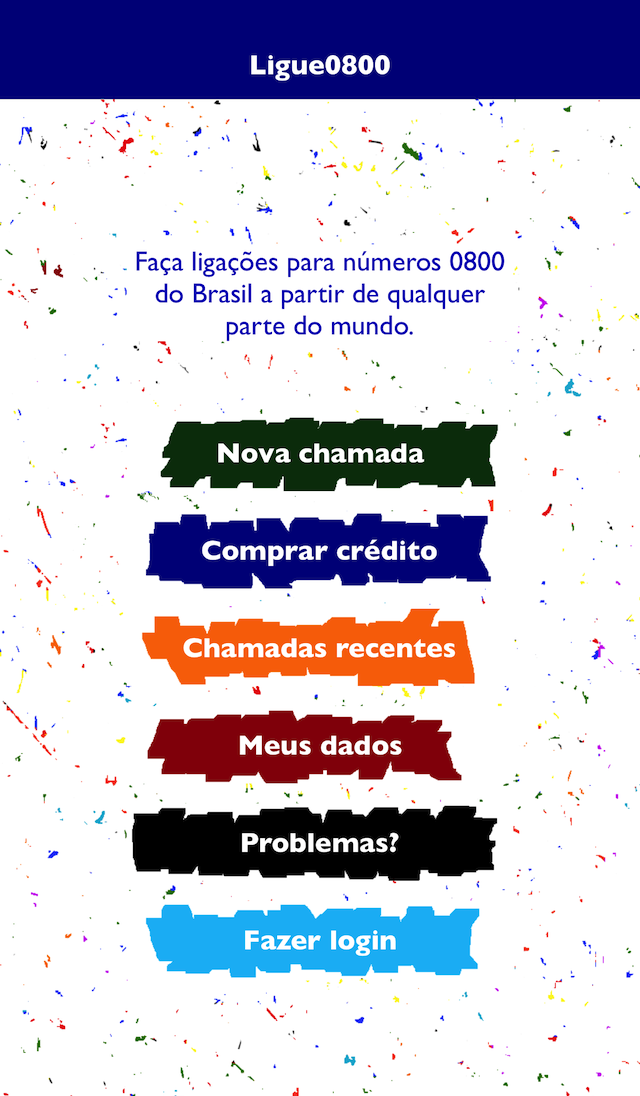Start a Nova chamada
The image size is (640, 1096).
[320, 454]
